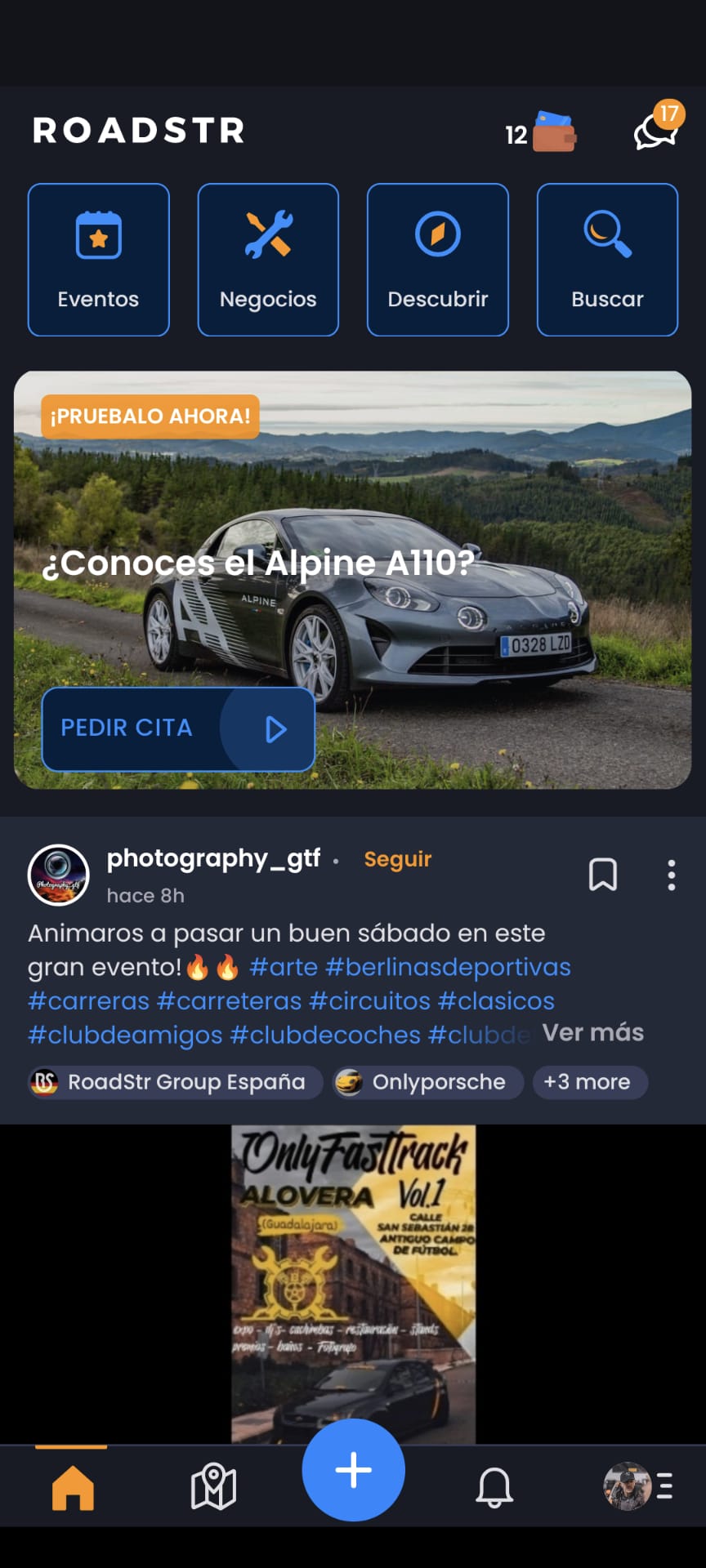Tap the Pedir Cita button

point(178,728)
